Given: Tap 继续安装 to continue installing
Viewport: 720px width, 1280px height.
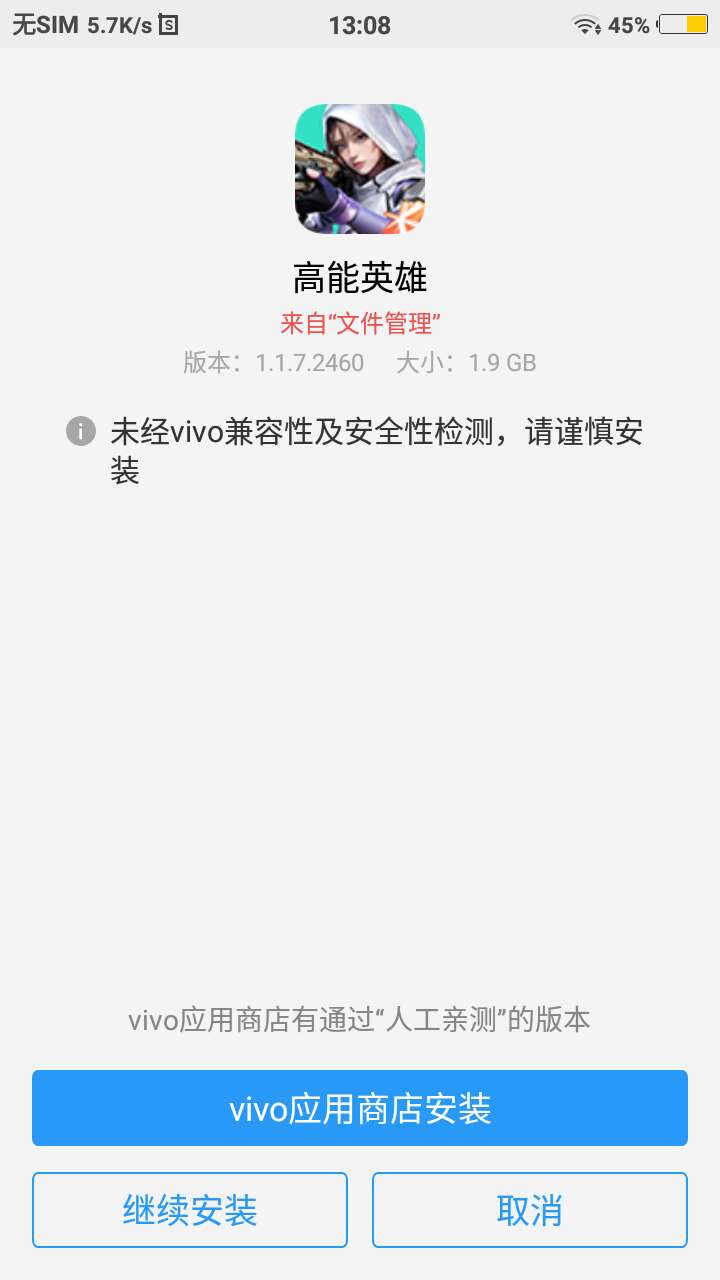Looking at the screenshot, I should pos(190,1210).
